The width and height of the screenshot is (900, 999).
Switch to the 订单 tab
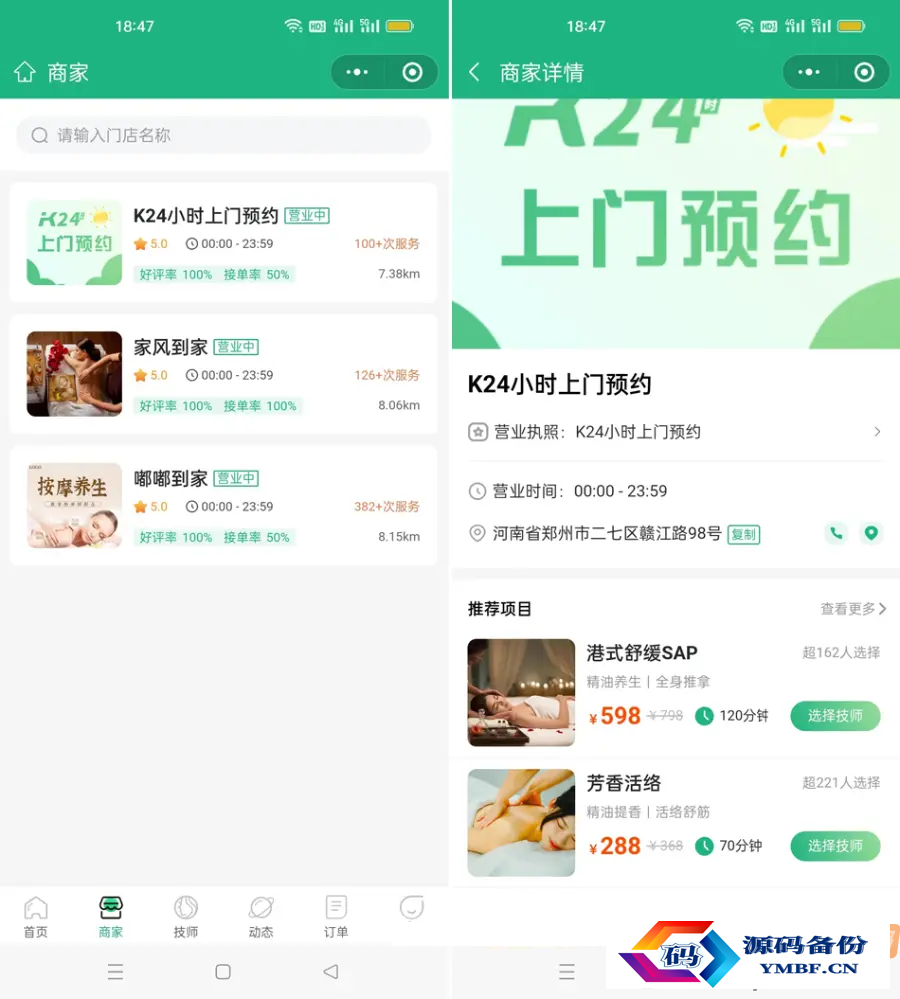[x=336, y=916]
